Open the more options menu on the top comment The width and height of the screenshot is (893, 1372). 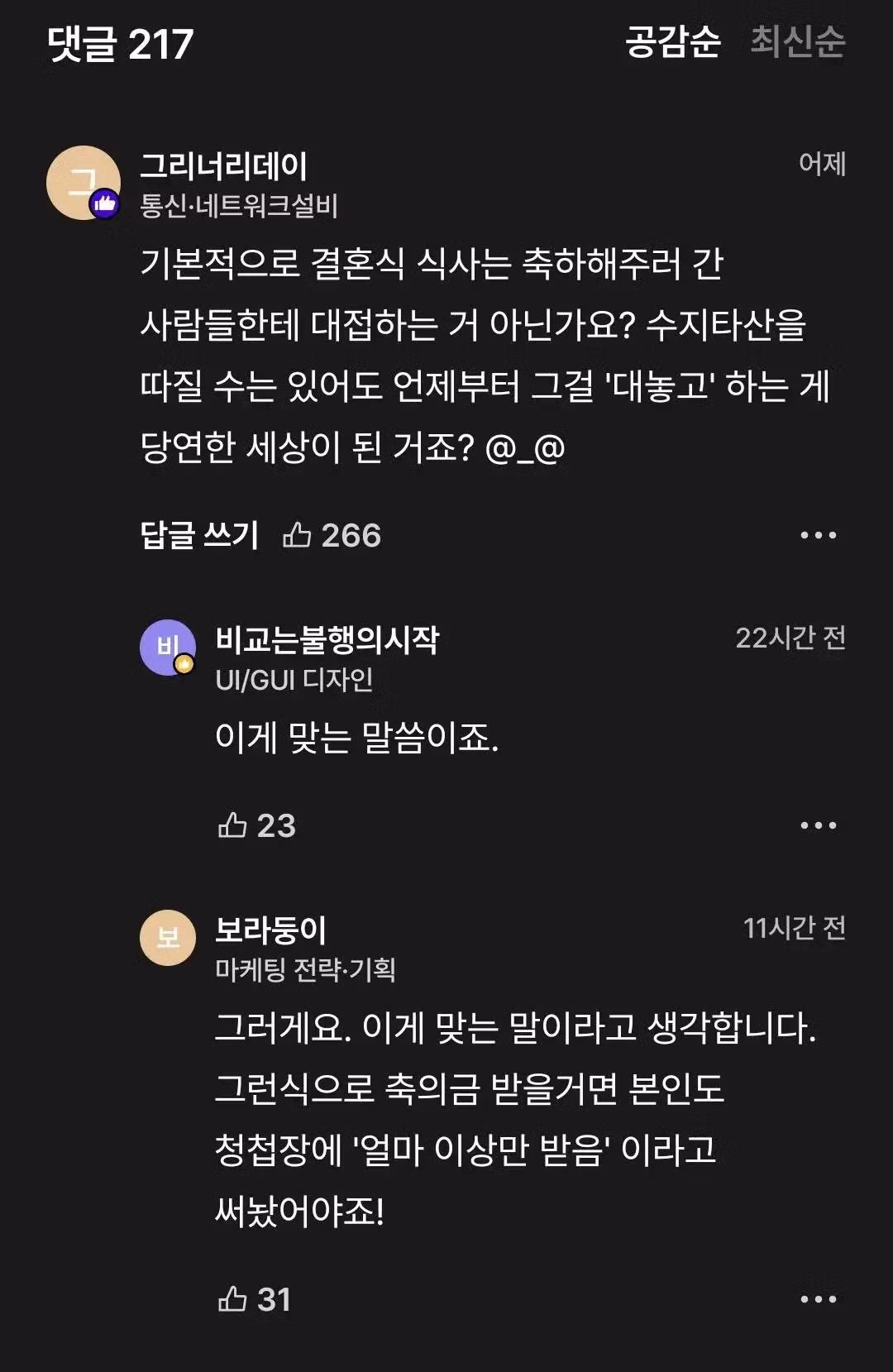coord(819,536)
